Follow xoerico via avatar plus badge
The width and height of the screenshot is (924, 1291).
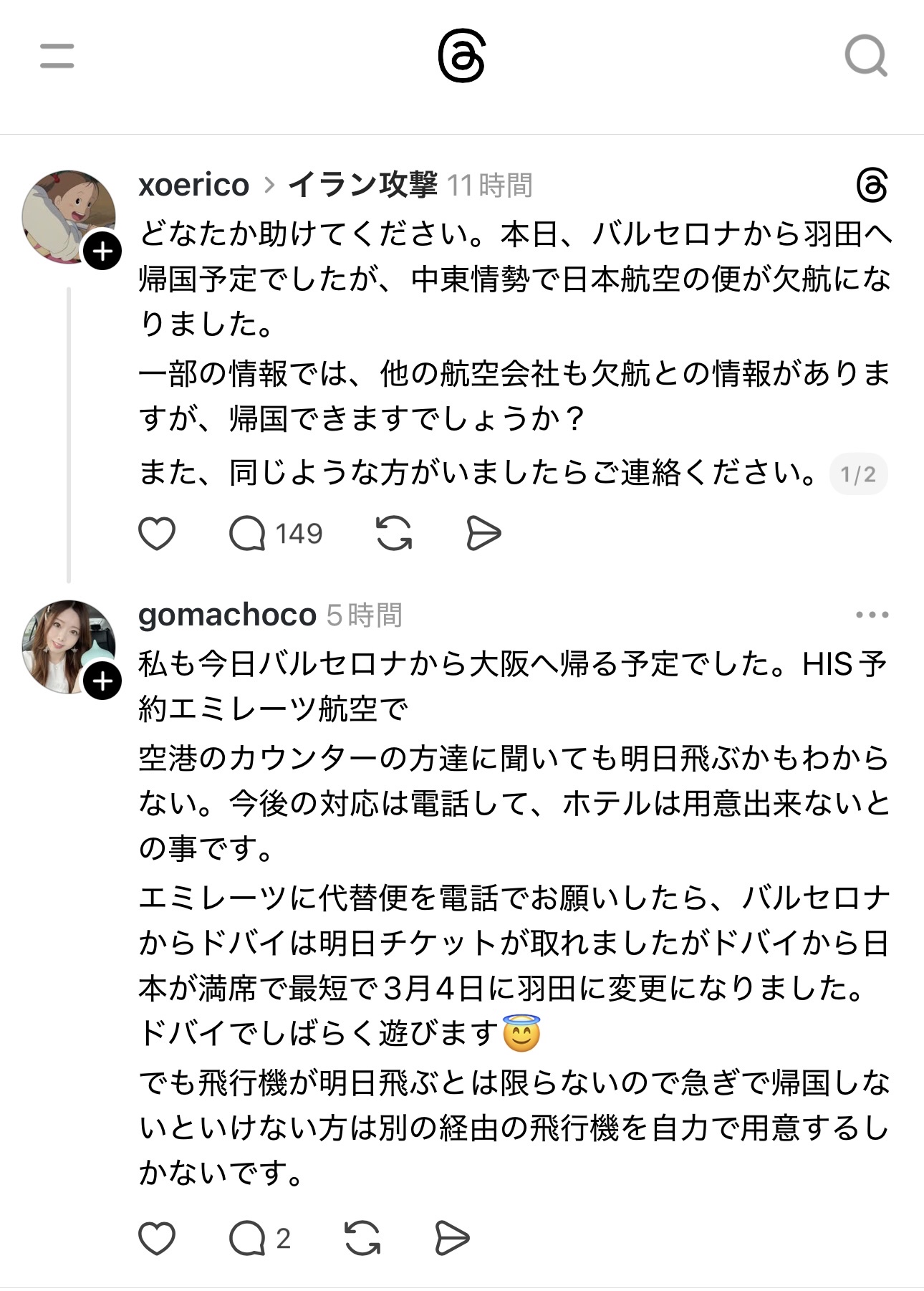[x=102, y=251]
